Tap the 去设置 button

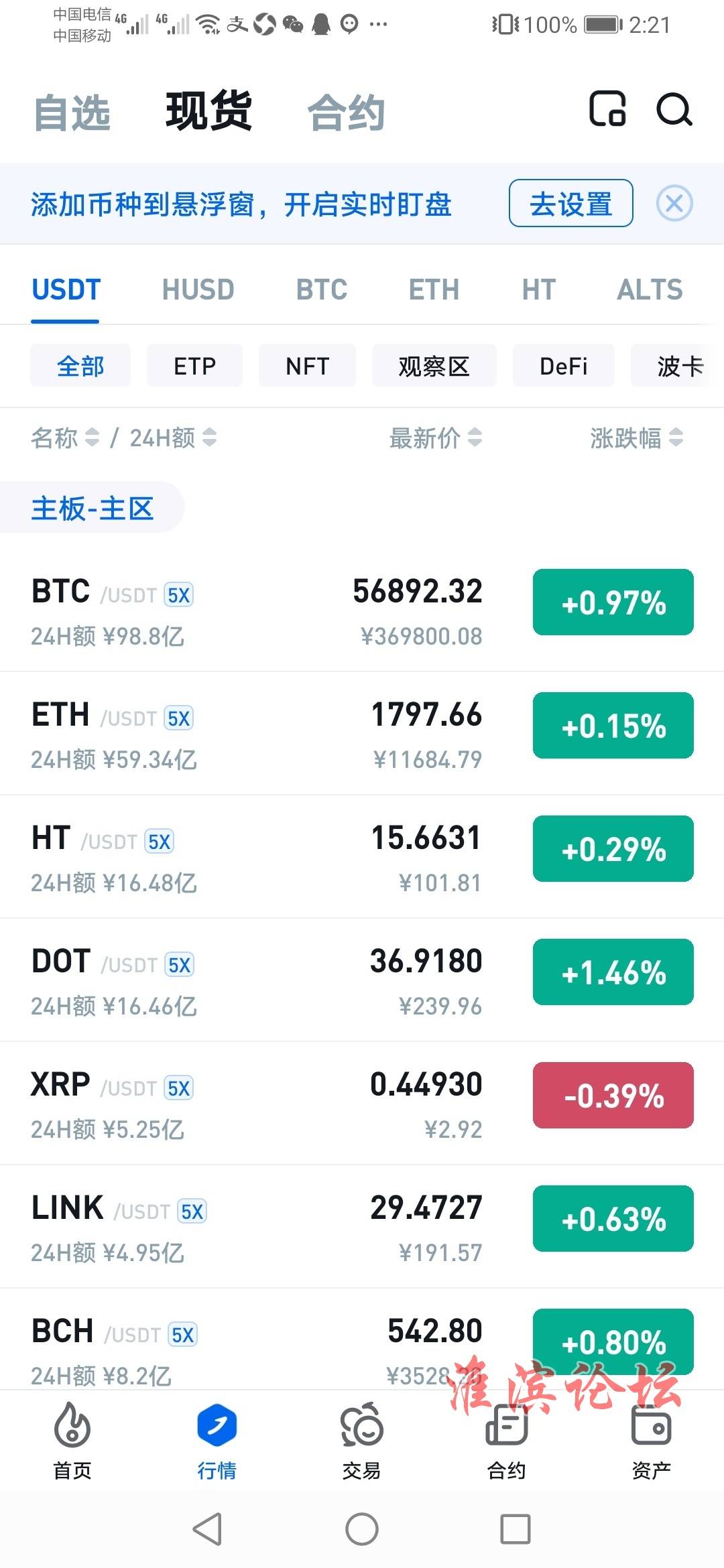click(x=571, y=203)
